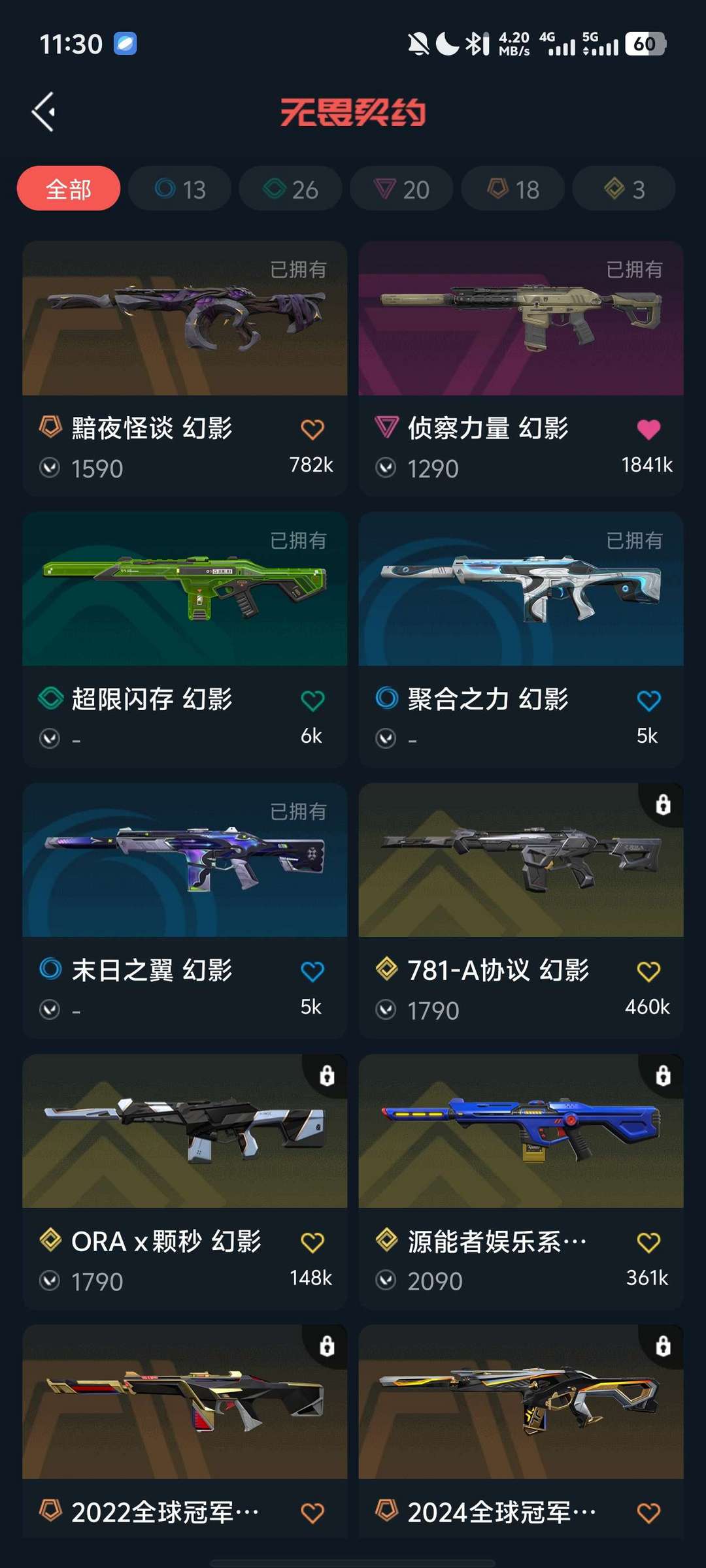706x1568 pixels.
Task: Filter by blue tier with 13 skins
Action: (180, 189)
